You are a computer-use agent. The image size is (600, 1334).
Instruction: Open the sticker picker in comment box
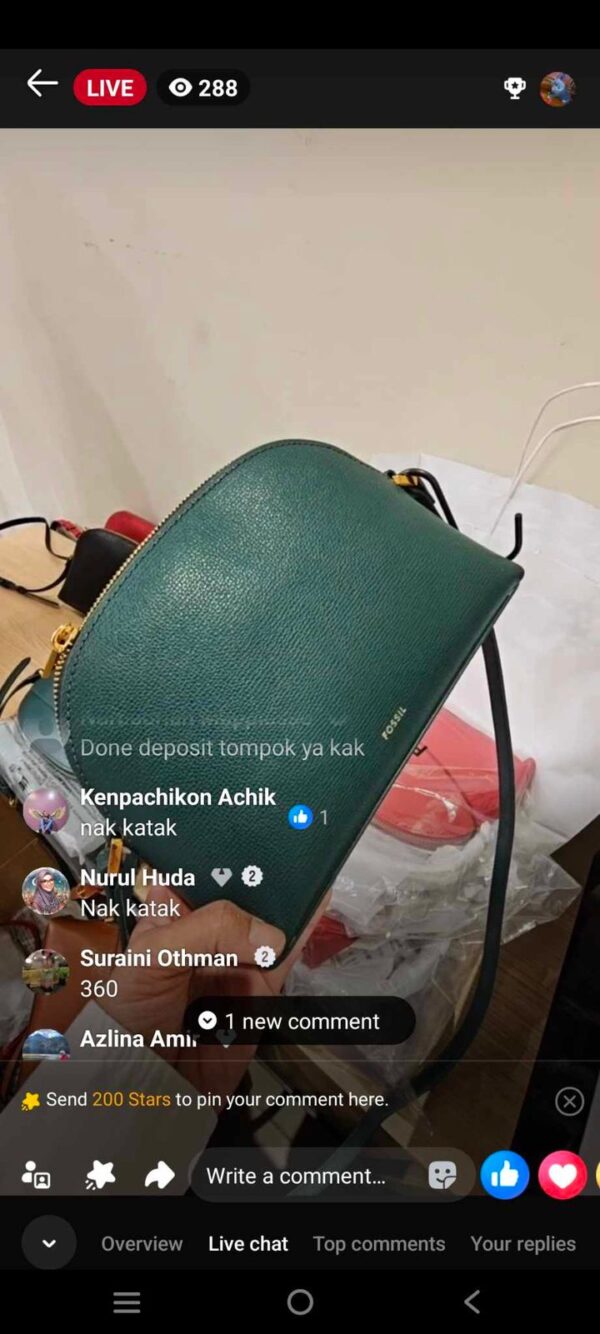(x=442, y=1176)
